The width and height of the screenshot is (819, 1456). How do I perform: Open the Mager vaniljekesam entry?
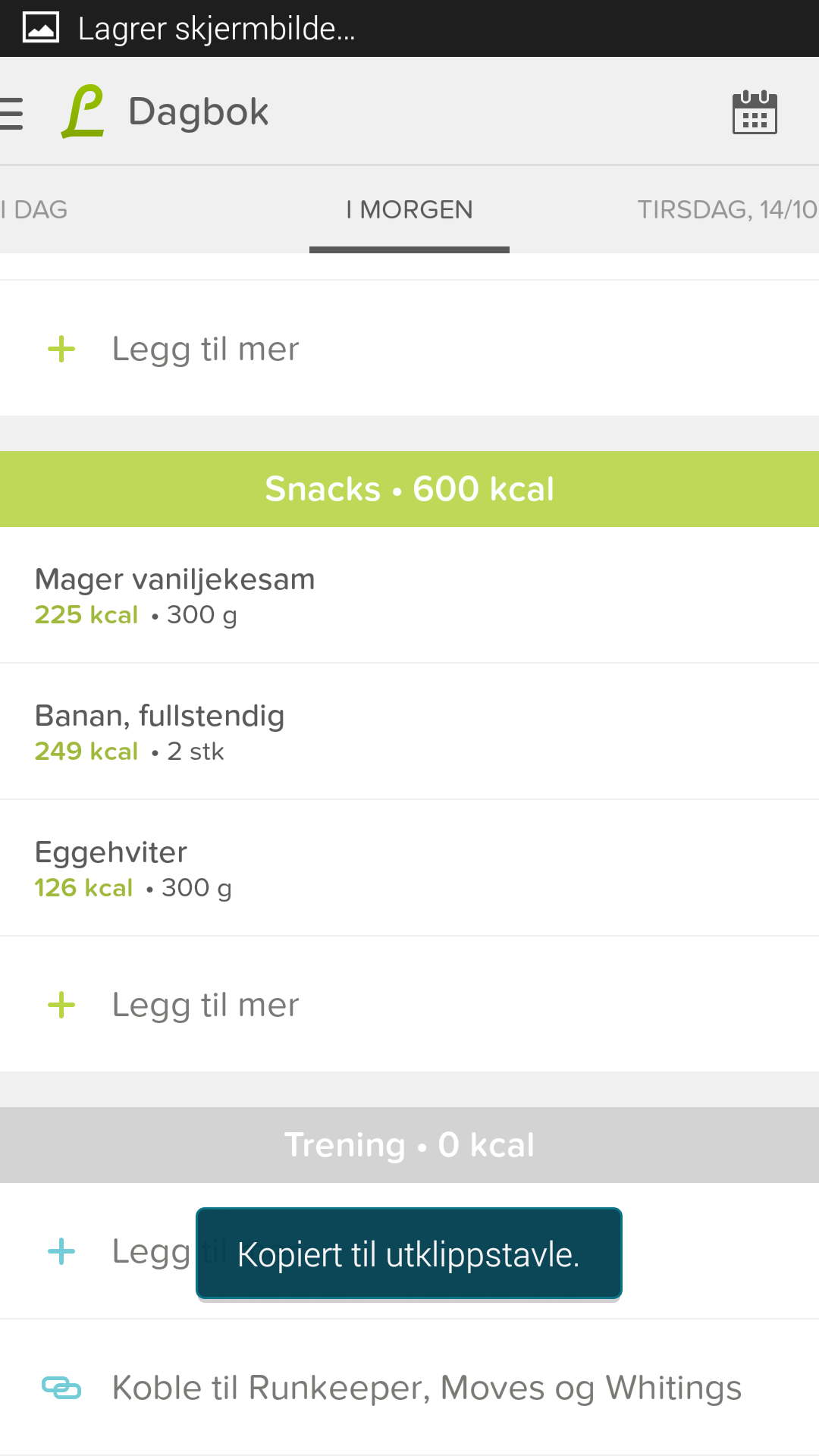tap(409, 595)
